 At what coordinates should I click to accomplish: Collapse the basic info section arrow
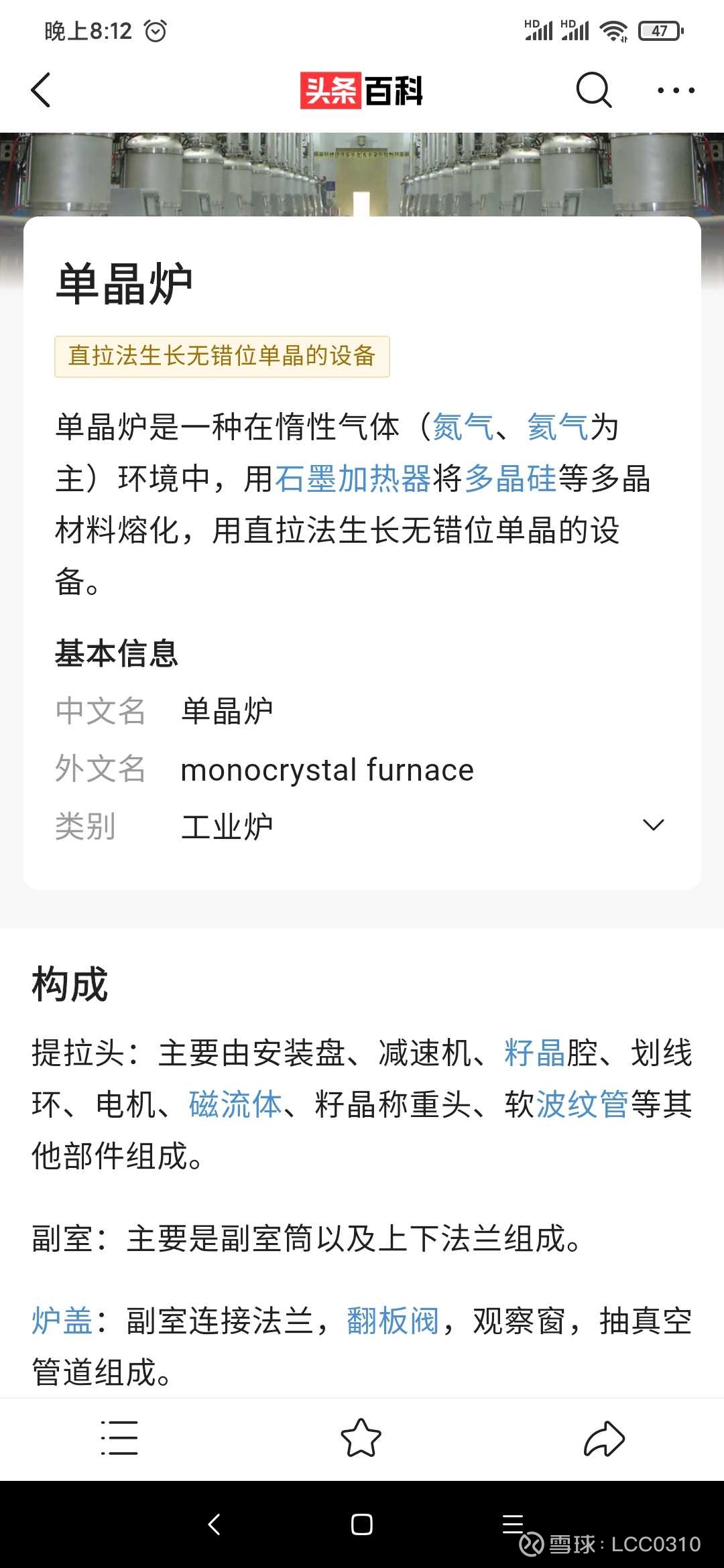tap(654, 824)
